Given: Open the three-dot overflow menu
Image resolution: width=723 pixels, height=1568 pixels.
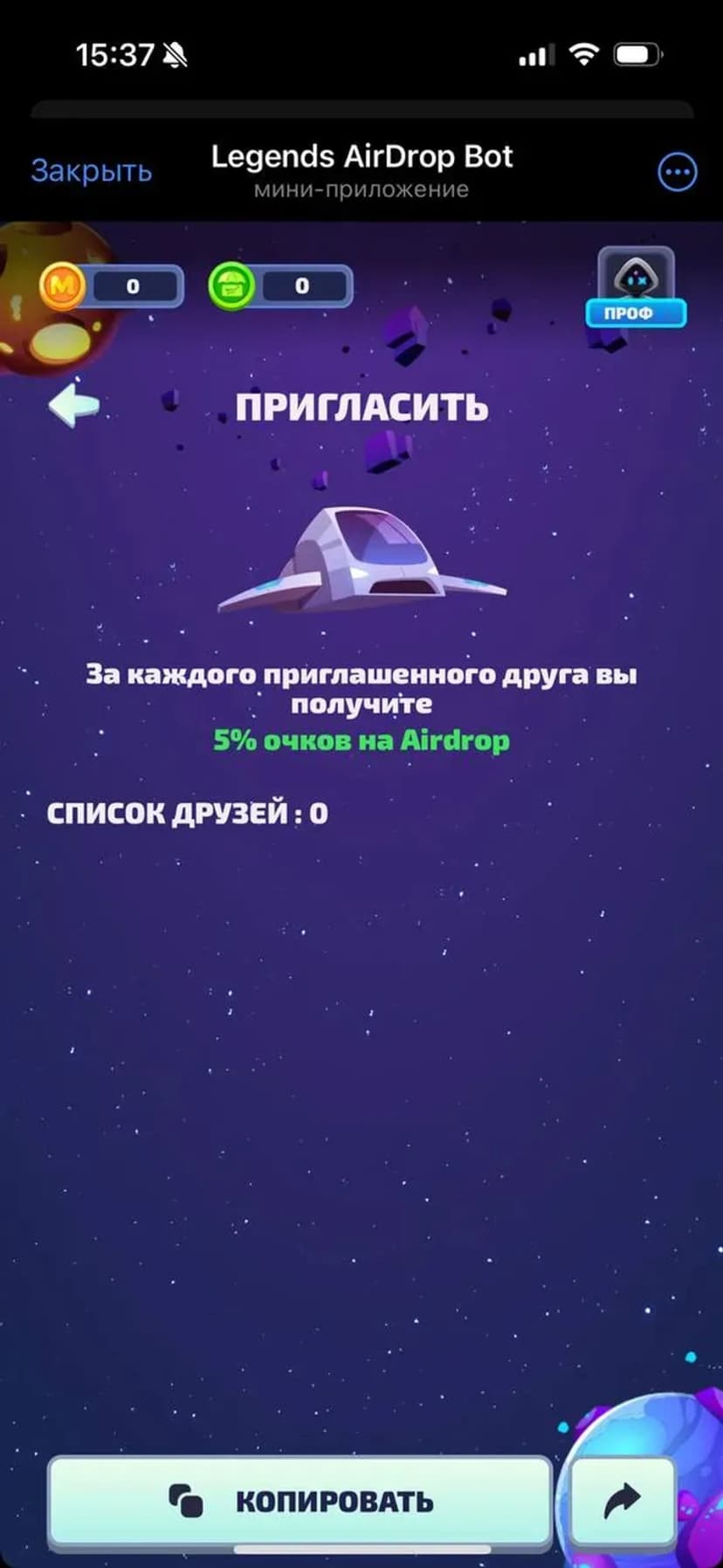Looking at the screenshot, I should 677,172.
